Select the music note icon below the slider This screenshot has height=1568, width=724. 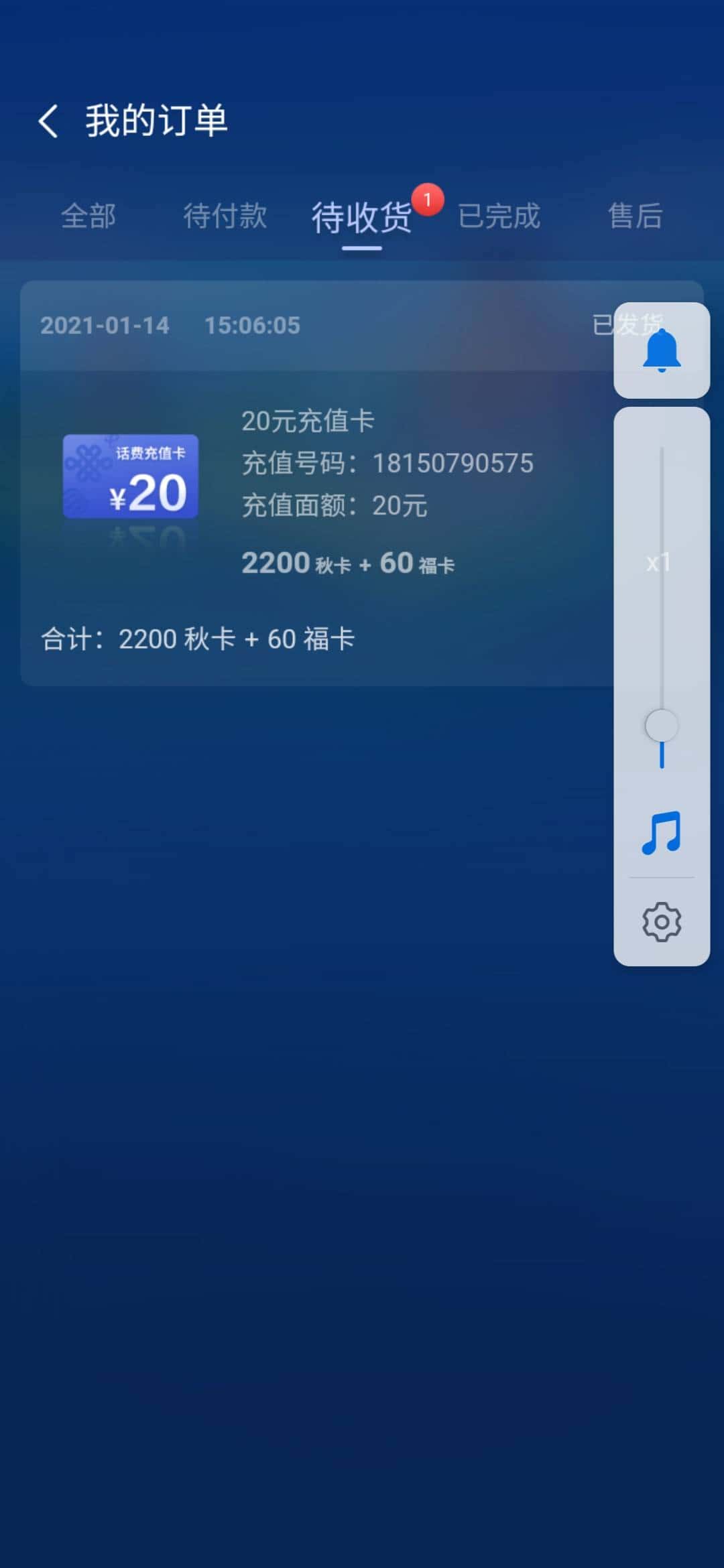[660, 832]
